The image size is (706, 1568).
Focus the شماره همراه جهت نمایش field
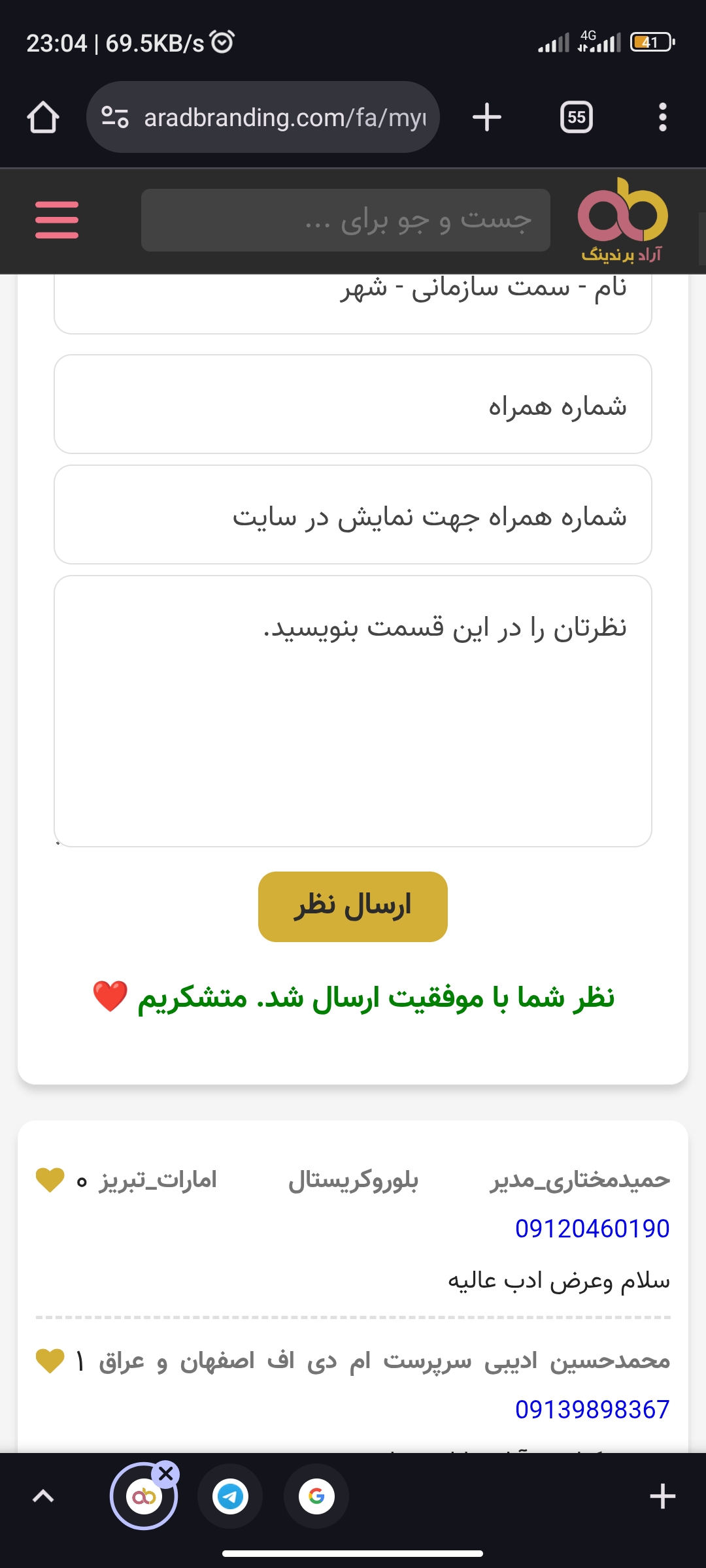[353, 515]
